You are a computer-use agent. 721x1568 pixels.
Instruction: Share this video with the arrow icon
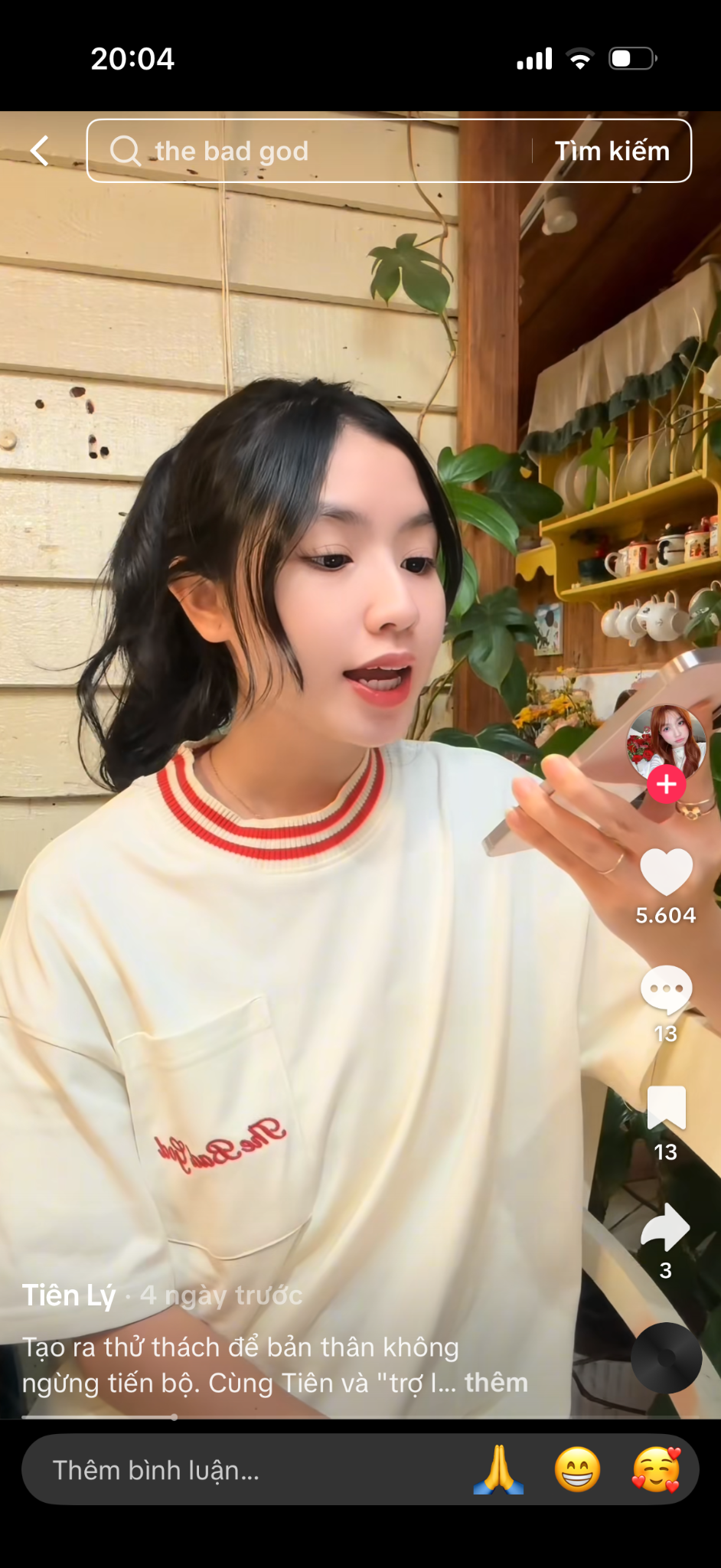[666, 1227]
